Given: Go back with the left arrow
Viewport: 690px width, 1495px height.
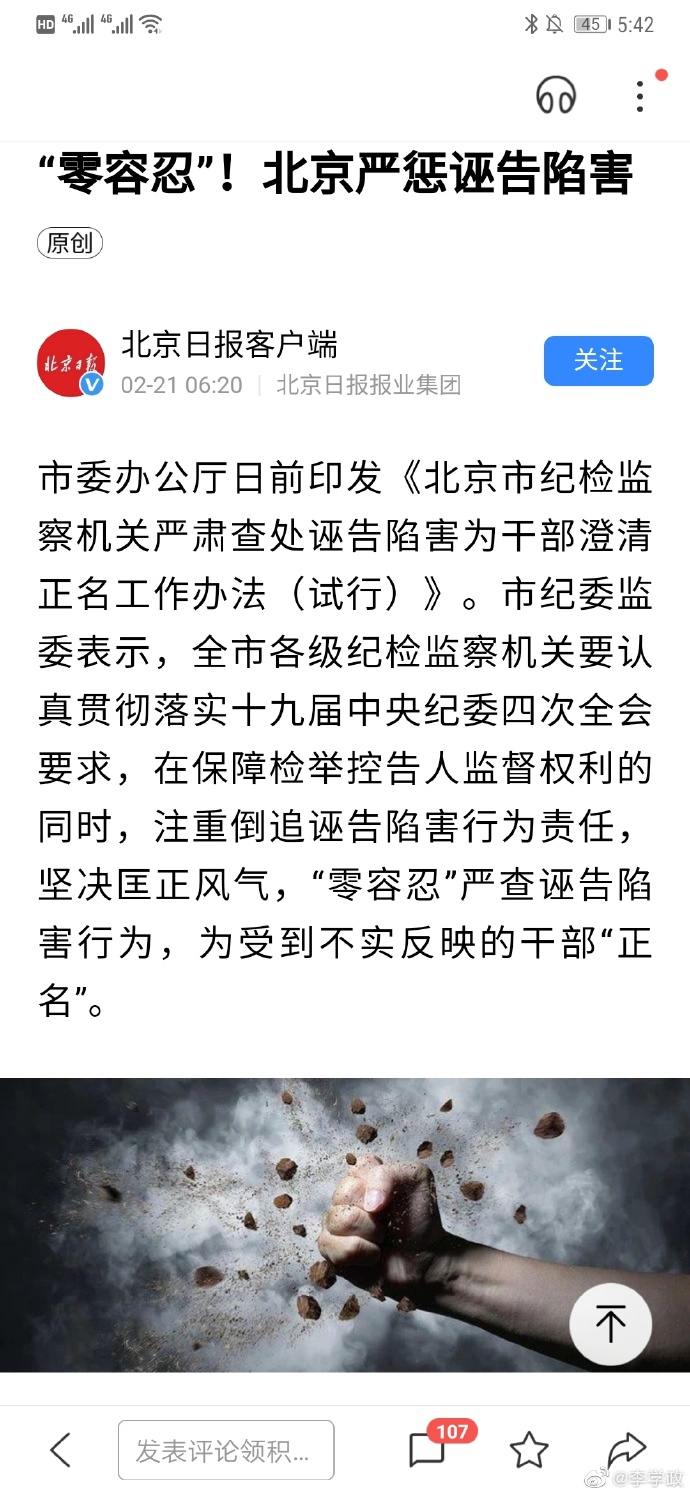Looking at the screenshot, I should [61, 1449].
